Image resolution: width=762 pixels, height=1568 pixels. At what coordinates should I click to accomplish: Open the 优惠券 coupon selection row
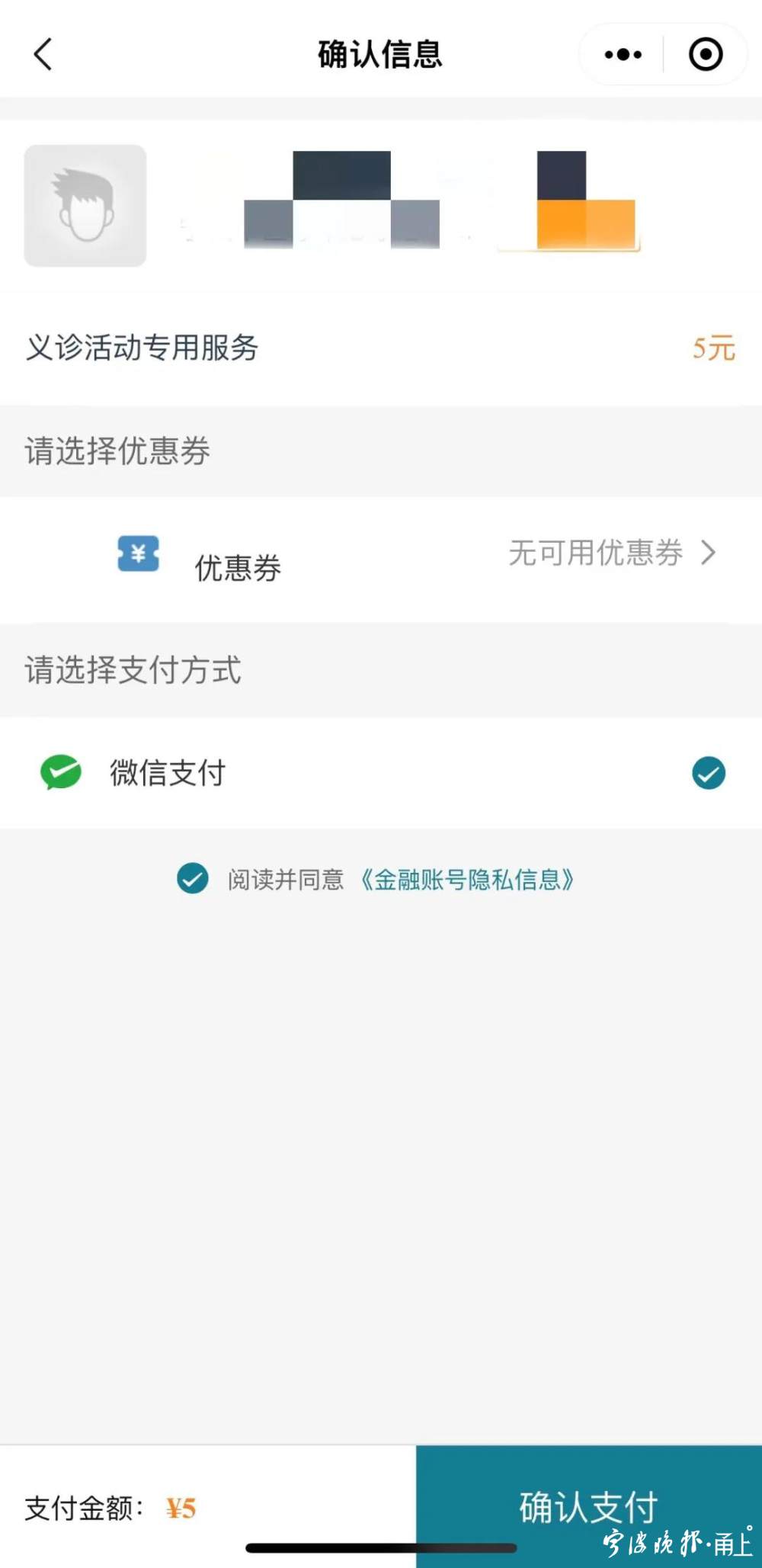click(x=381, y=560)
